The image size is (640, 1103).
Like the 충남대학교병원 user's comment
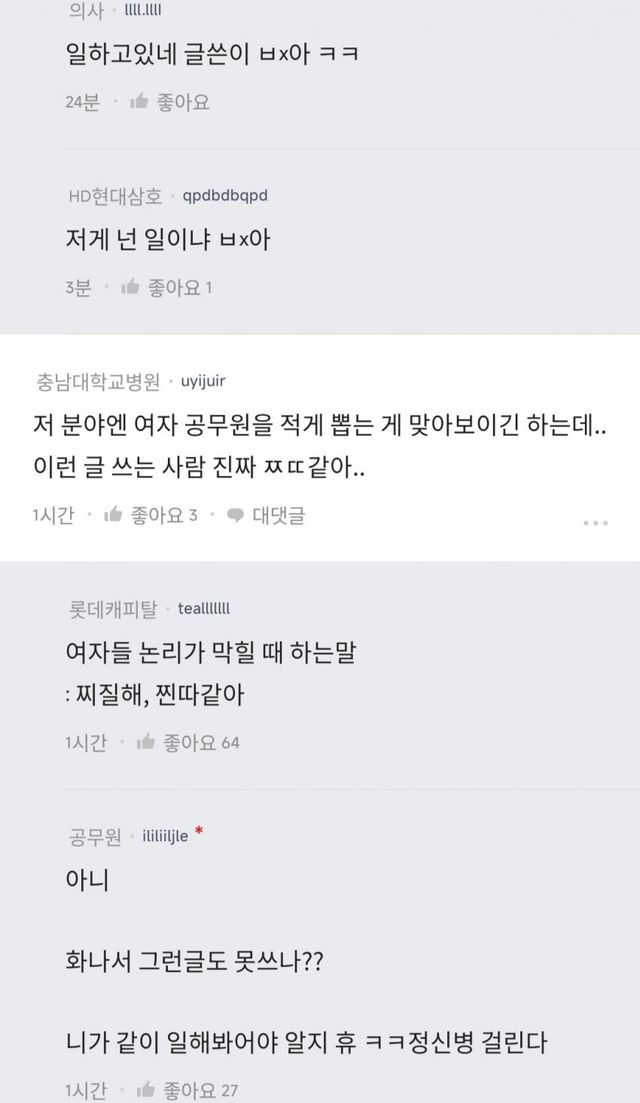click(149, 515)
